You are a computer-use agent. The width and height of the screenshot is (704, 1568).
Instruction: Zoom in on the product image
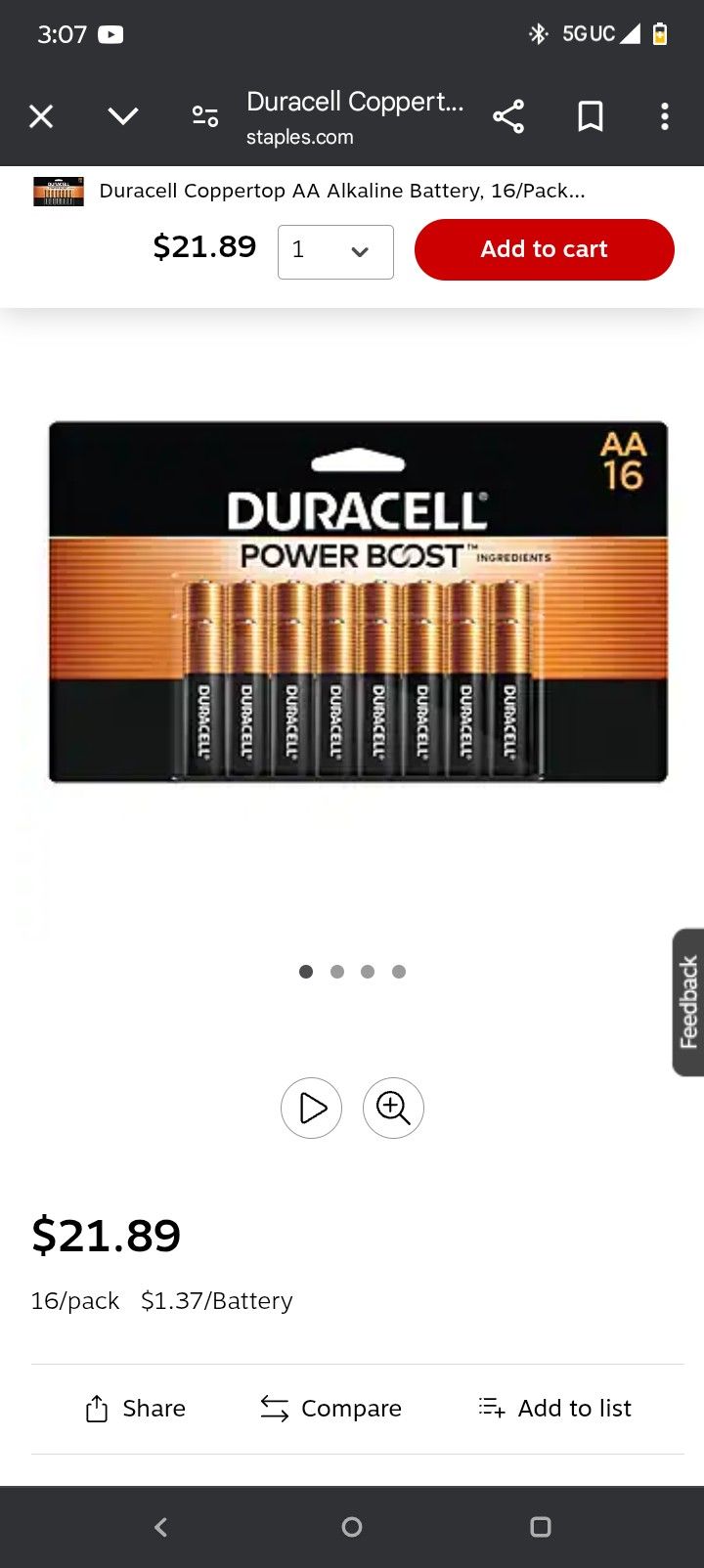pos(393,1108)
